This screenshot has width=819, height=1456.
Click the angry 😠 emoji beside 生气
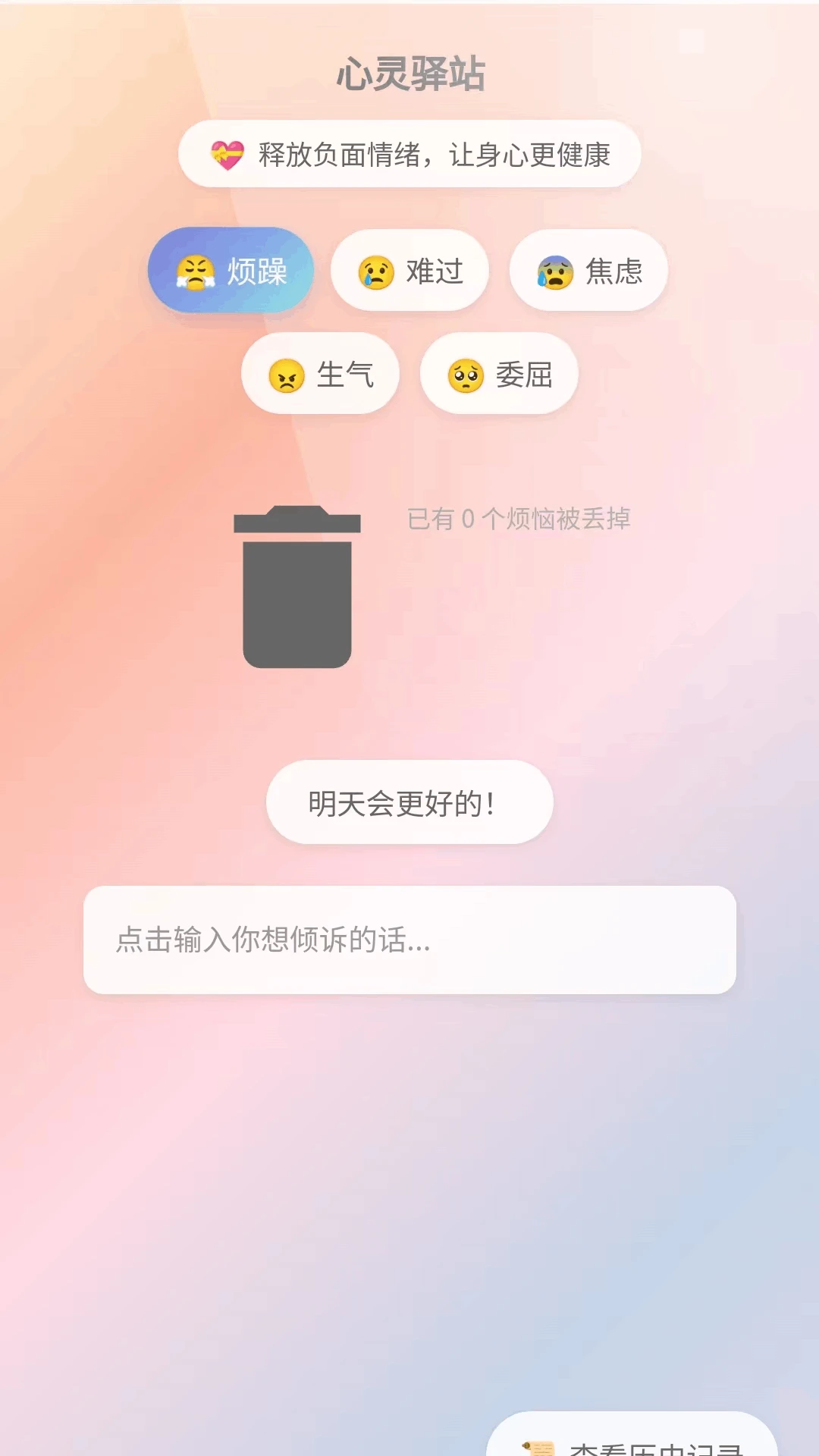(288, 374)
